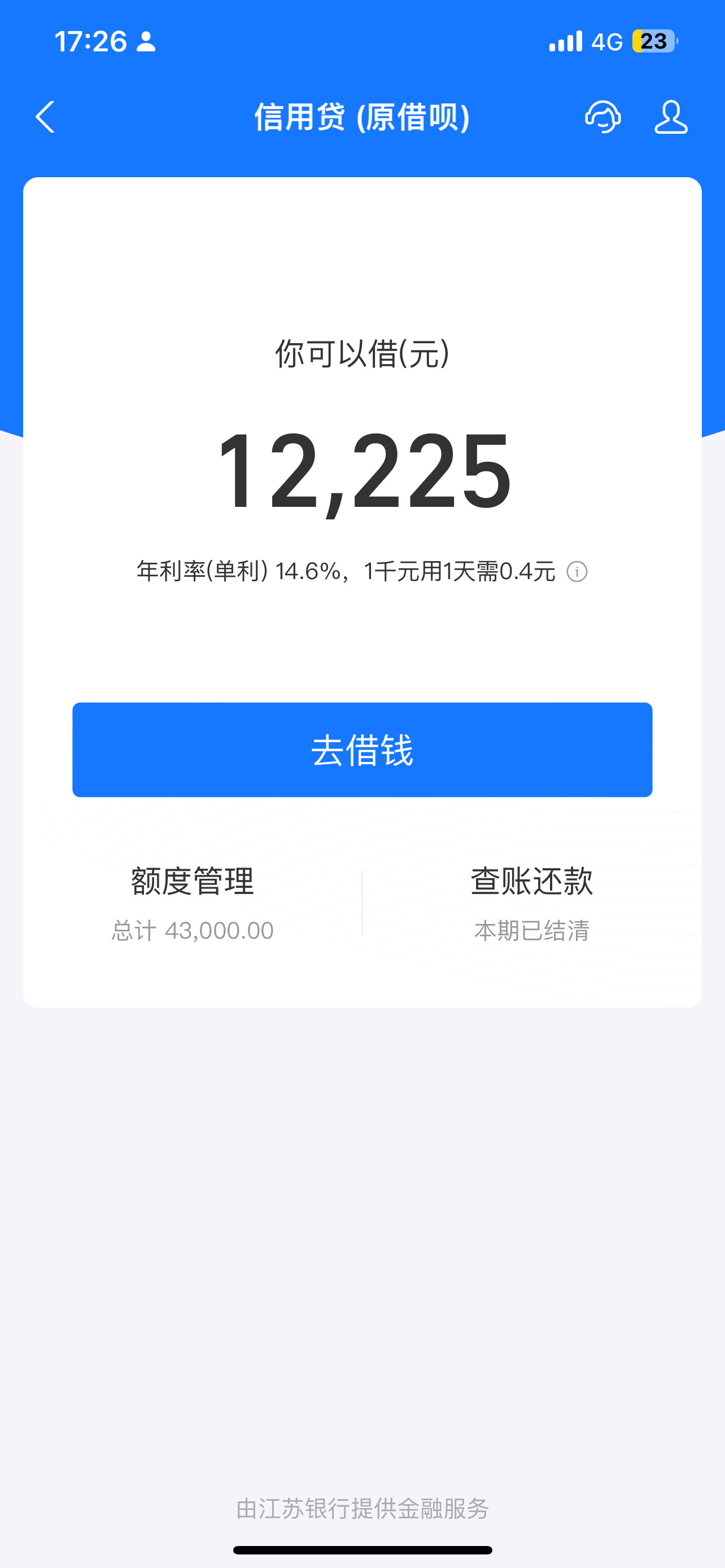Image resolution: width=725 pixels, height=1568 pixels.
Task: Go back from the 信用贷 page
Action: coord(45,117)
